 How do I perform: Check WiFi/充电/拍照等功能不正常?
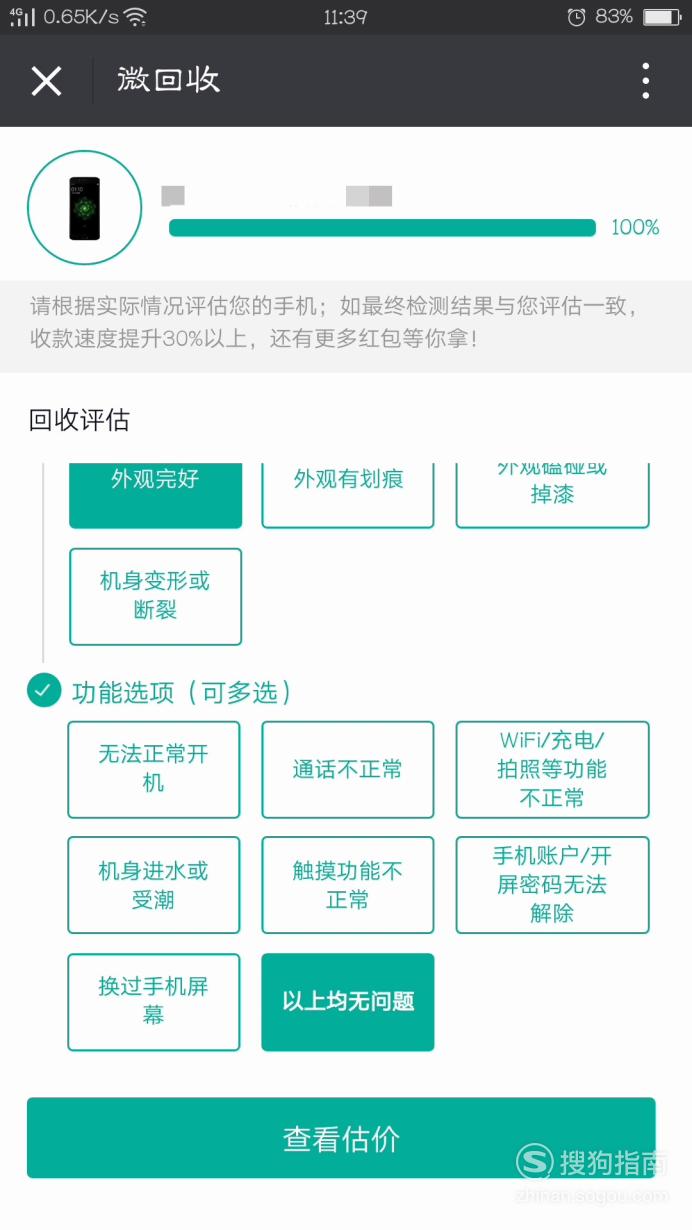(x=552, y=769)
